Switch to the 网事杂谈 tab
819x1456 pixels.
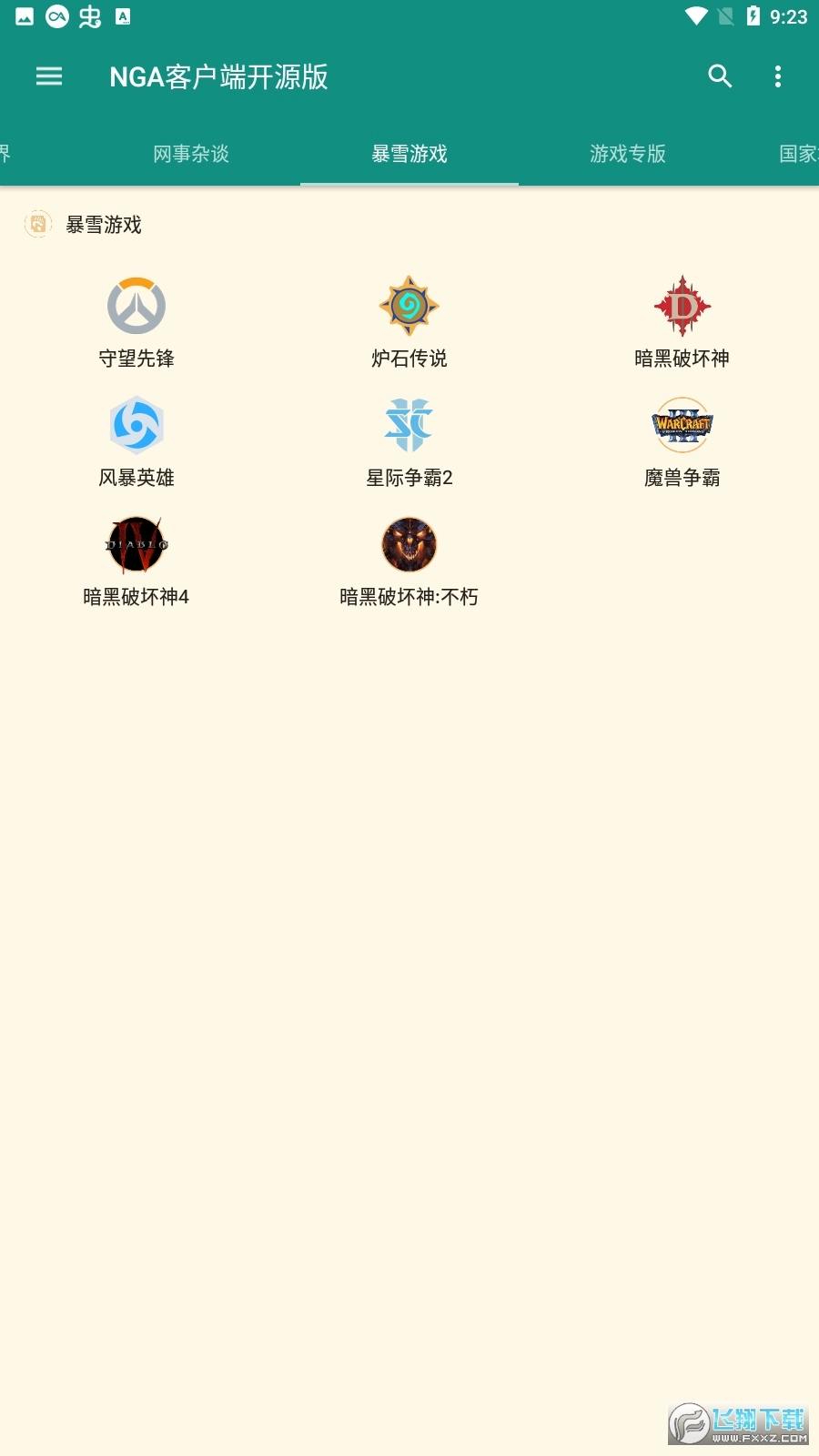coord(191,154)
